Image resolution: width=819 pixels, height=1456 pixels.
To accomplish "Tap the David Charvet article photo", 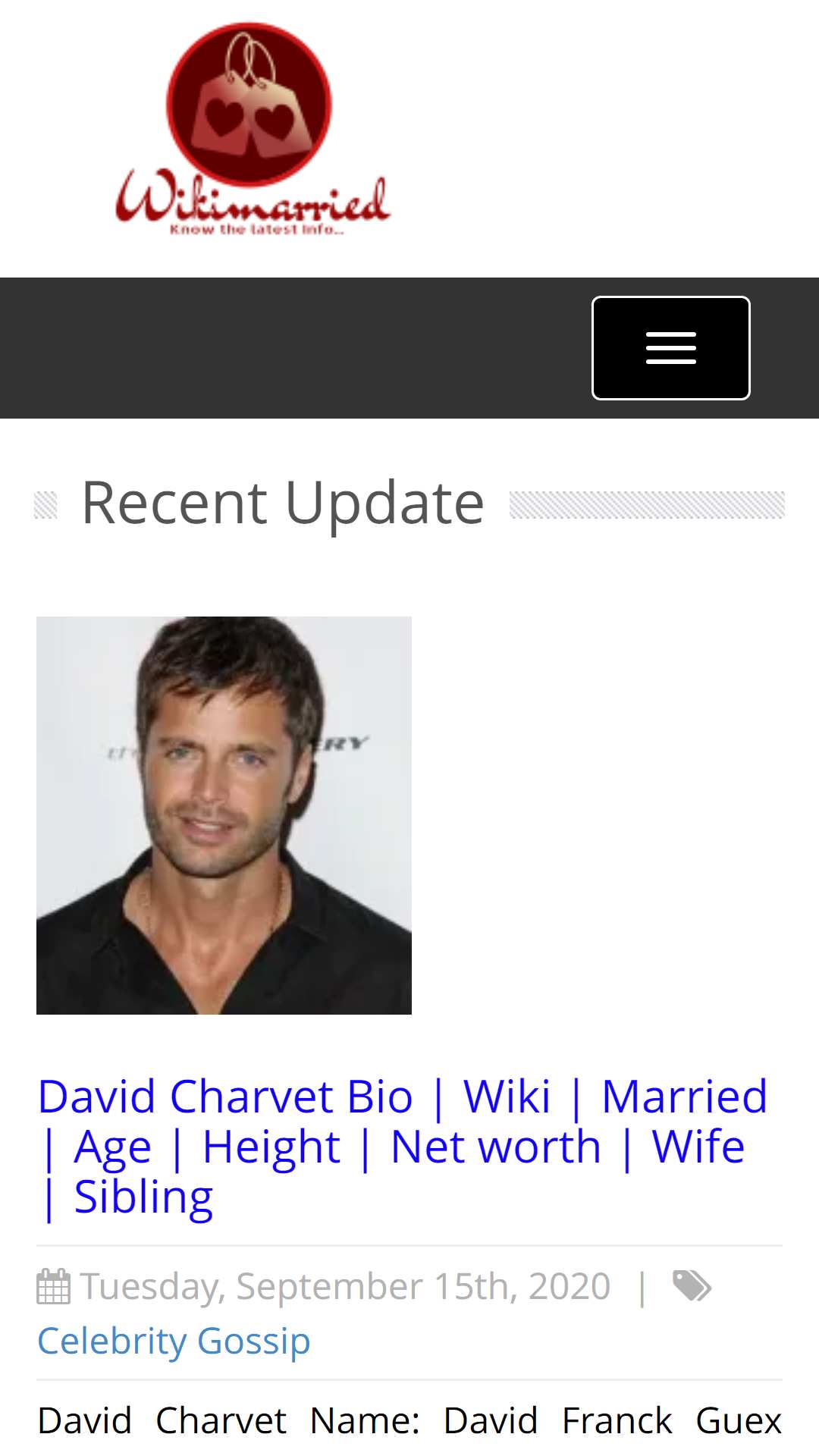I will 224,815.
